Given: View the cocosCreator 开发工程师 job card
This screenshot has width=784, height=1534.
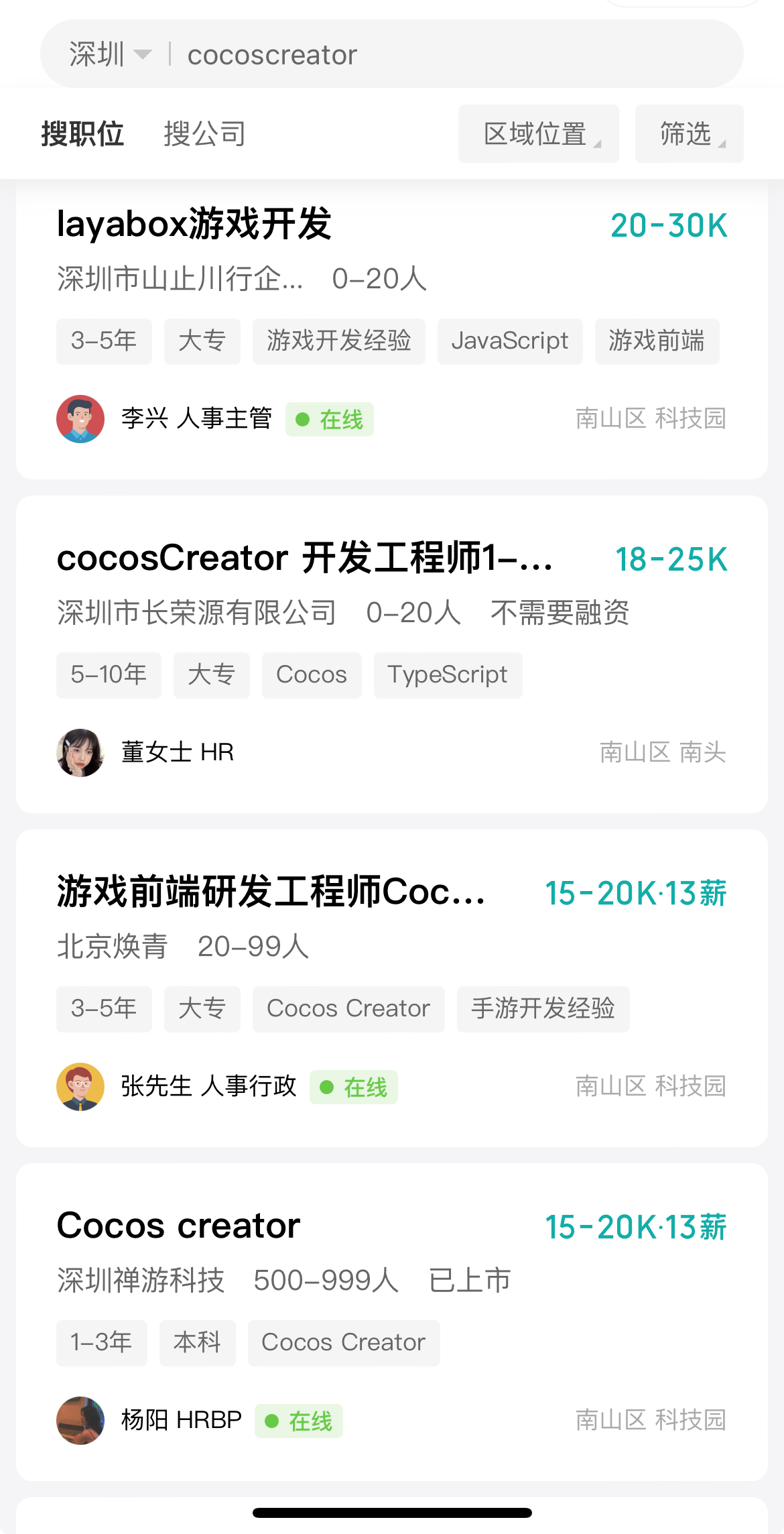Looking at the screenshot, I should coord(305,558).
